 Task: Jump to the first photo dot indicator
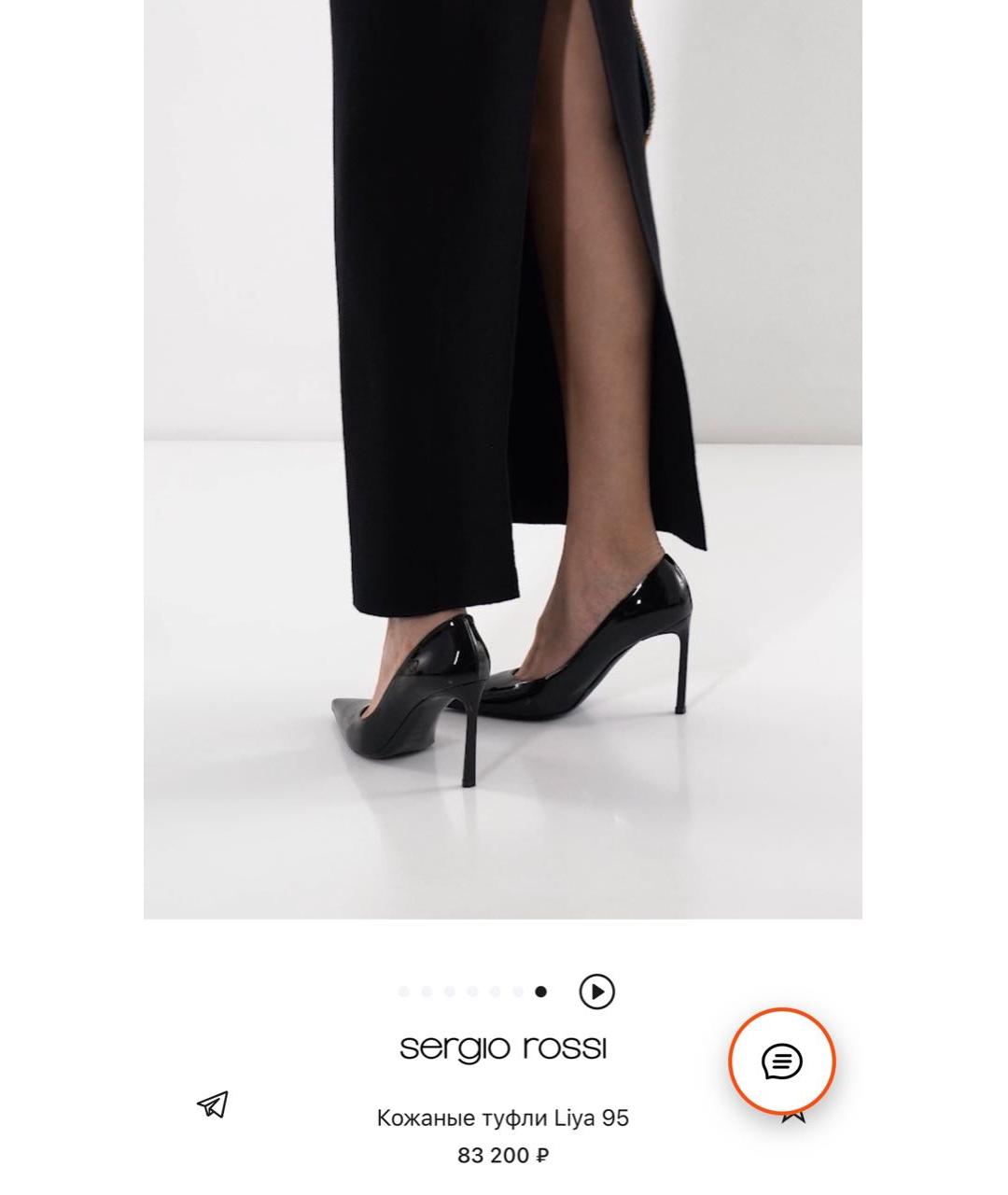coord(403,991)
